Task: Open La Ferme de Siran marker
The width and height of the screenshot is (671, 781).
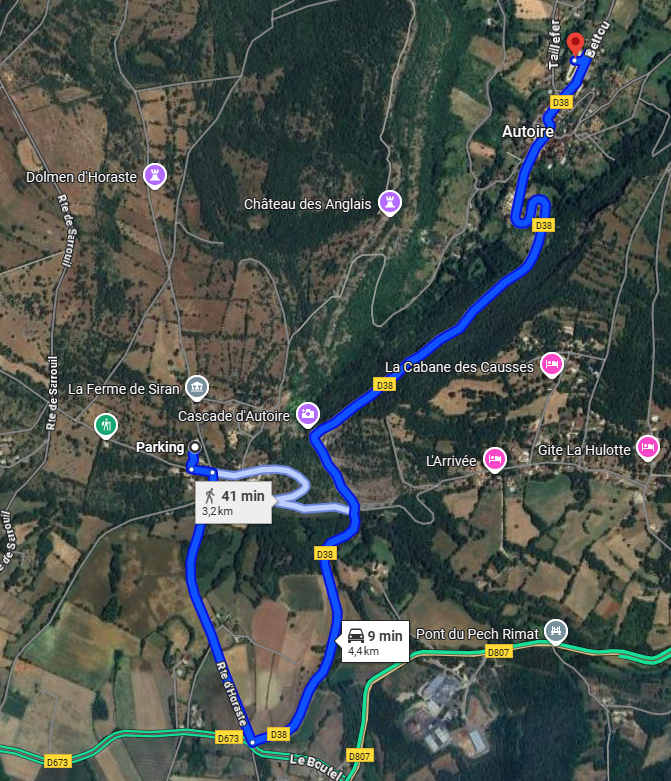Action: [x=197, y=388]
